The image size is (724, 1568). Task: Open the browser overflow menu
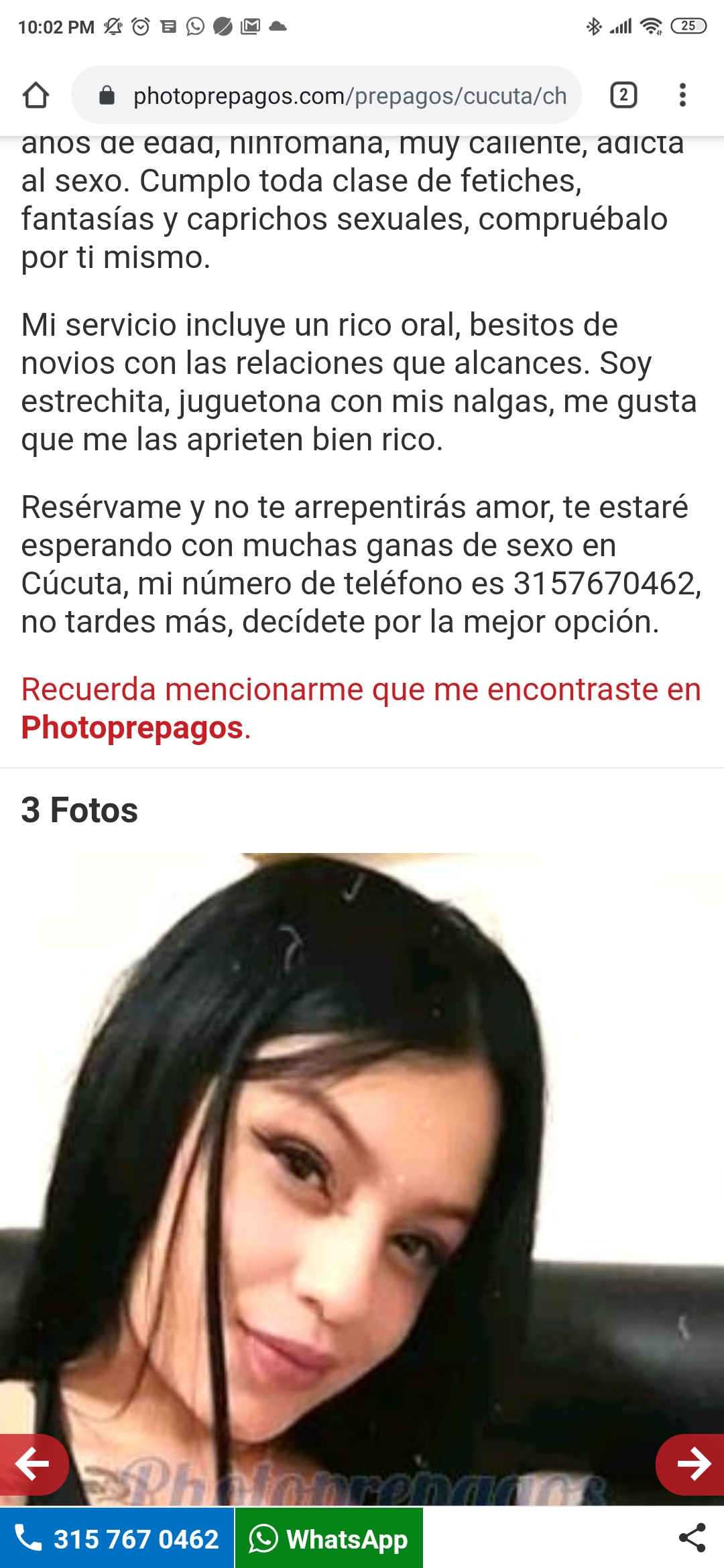682,95
